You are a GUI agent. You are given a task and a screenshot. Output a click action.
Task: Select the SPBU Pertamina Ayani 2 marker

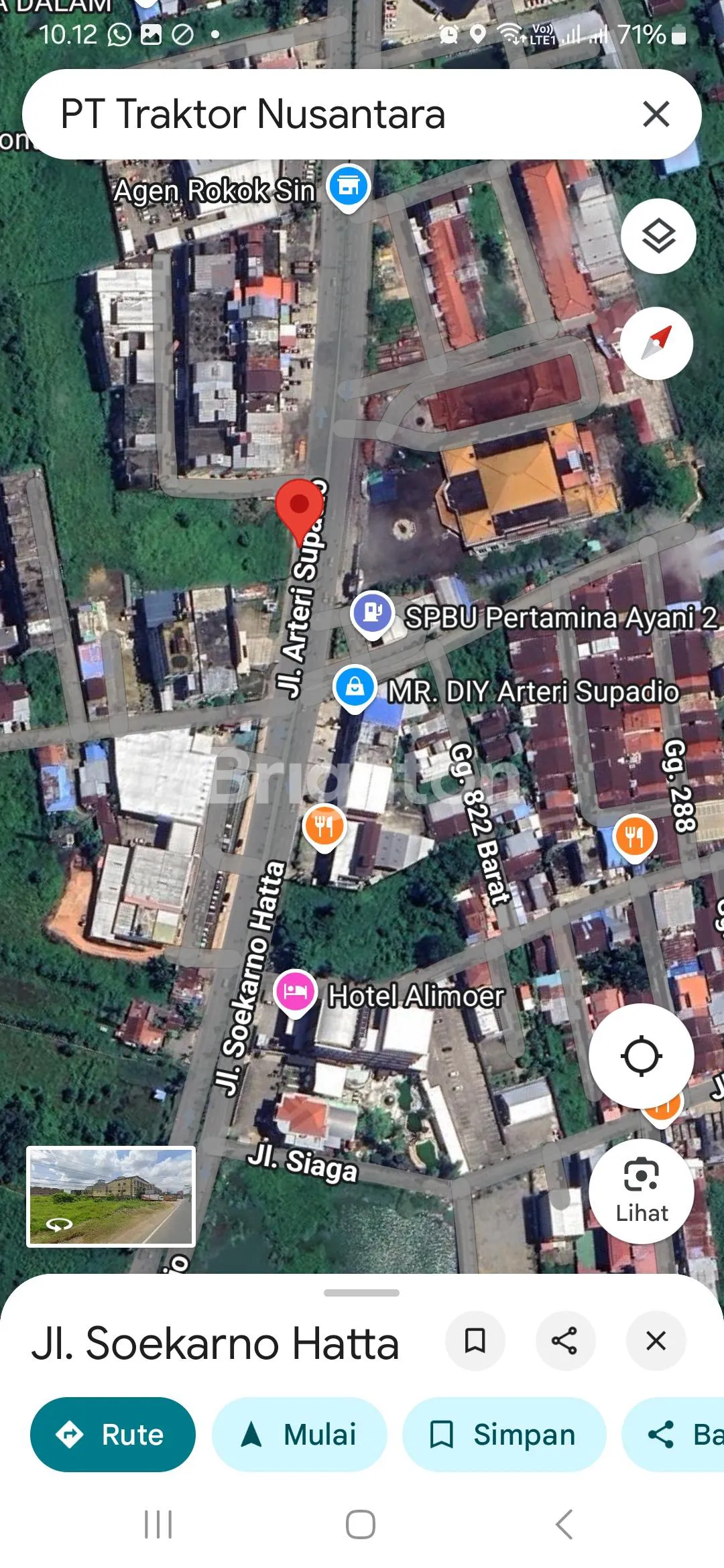(x=373, y=612)
